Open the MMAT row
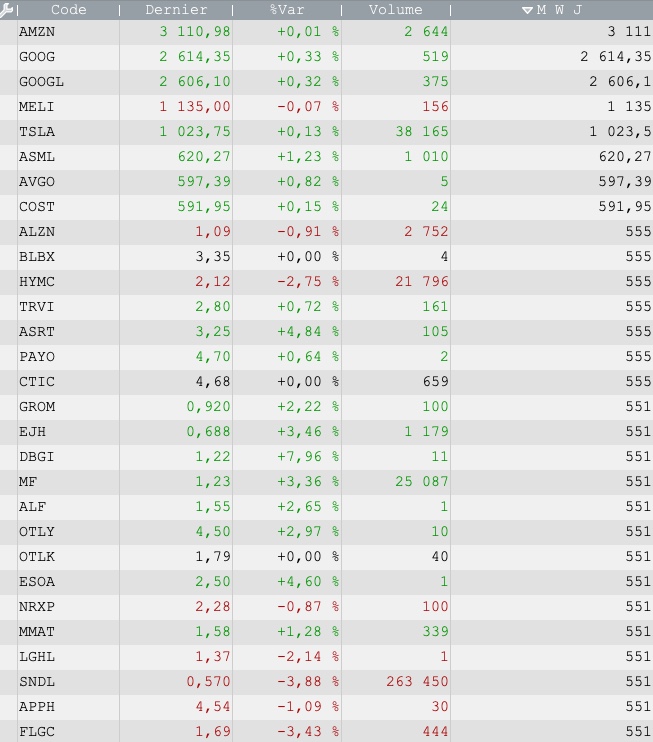 pyautogui.click(x=37, y=631)
